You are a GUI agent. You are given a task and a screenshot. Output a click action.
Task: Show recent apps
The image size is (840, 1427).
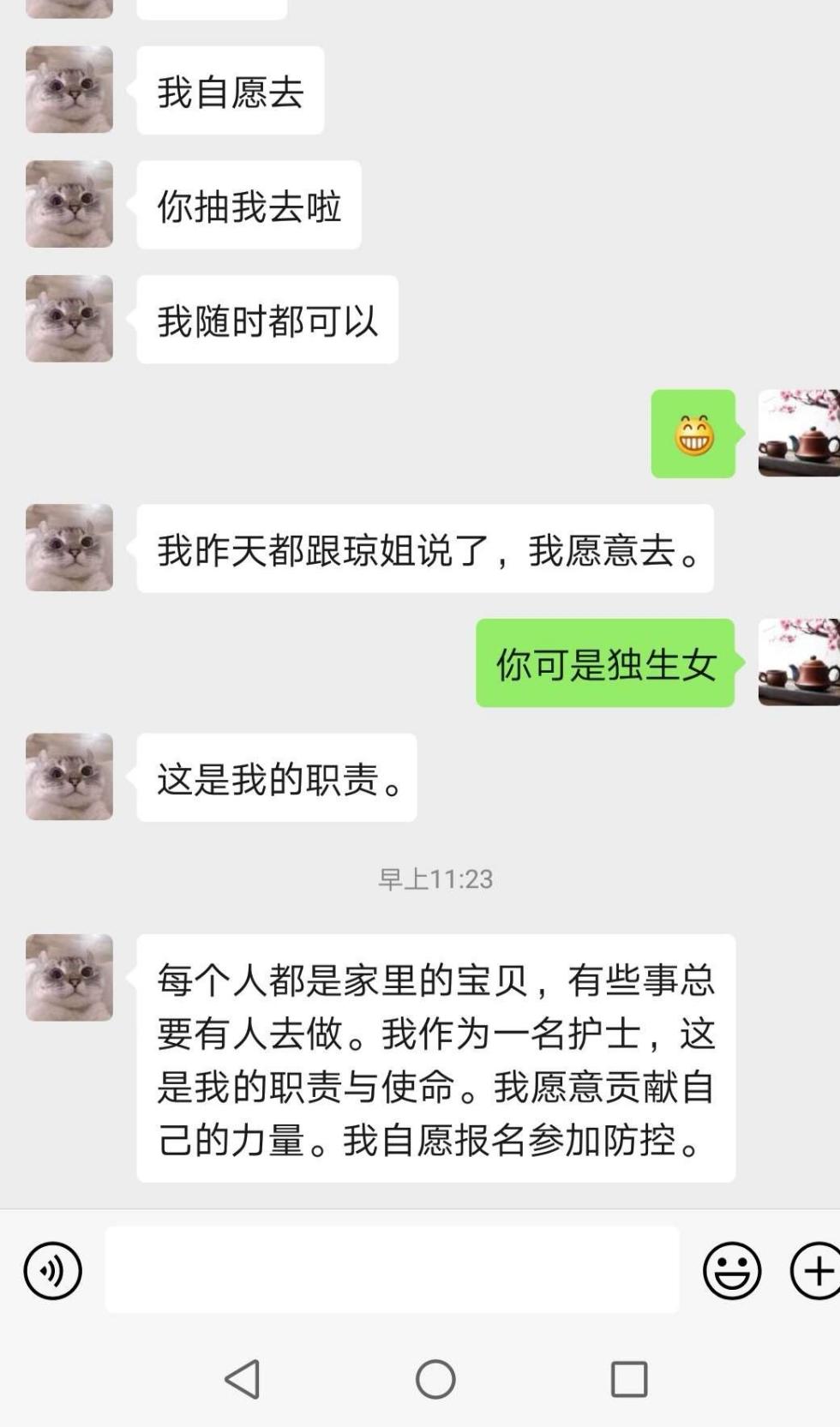[x=628, y=1379]
